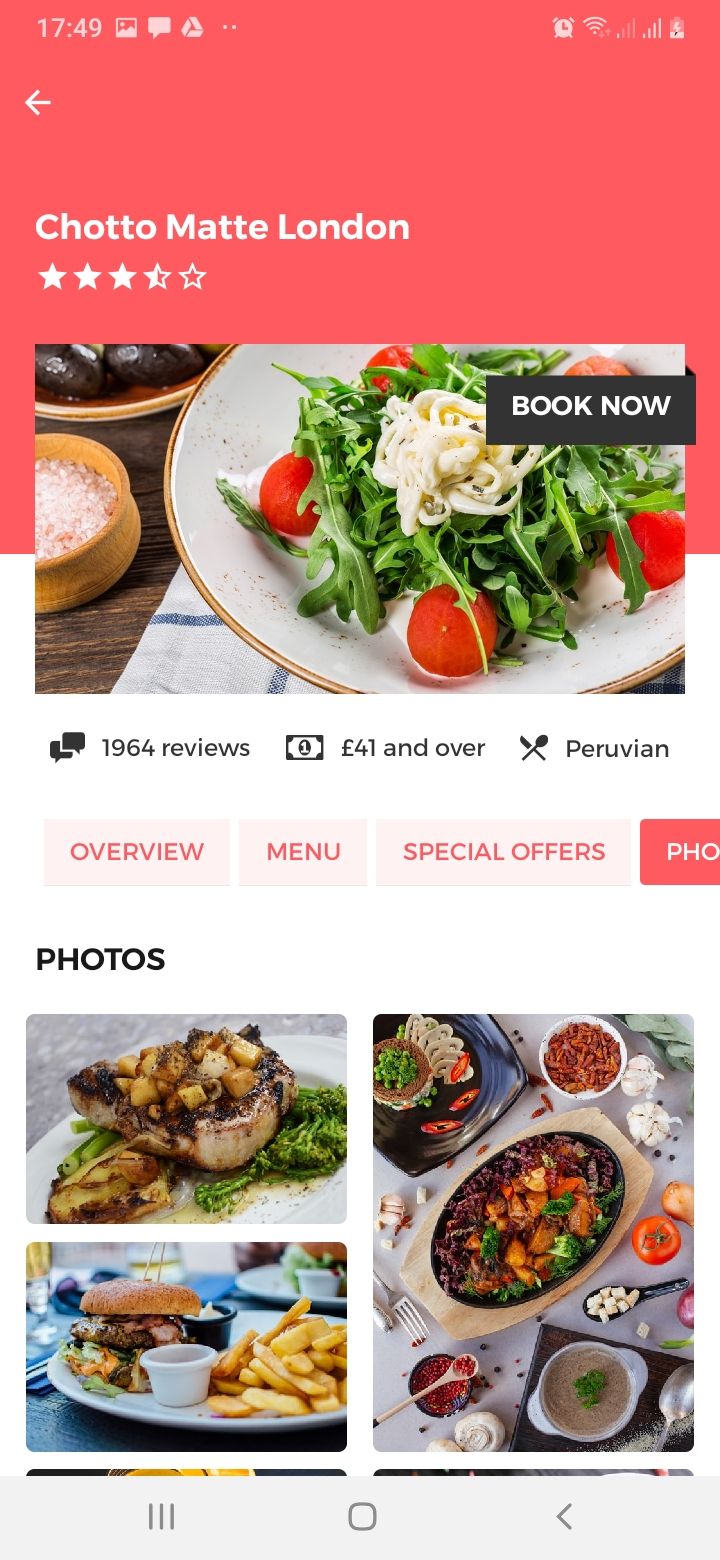Switch to the Overview tab
The width and height of the screenshot is (720, 1560).
pos(137,852)
